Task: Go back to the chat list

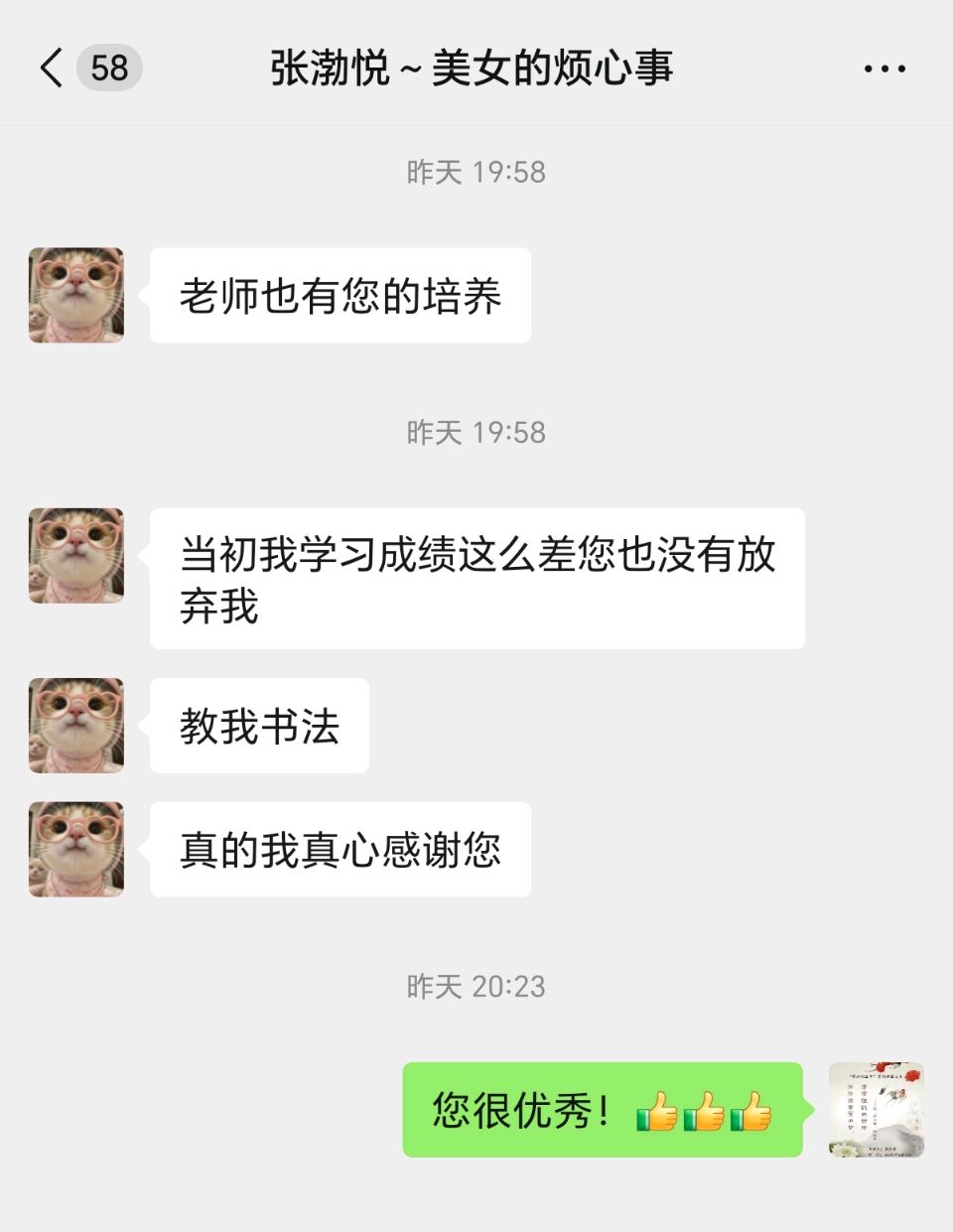Action: [52, 68]
